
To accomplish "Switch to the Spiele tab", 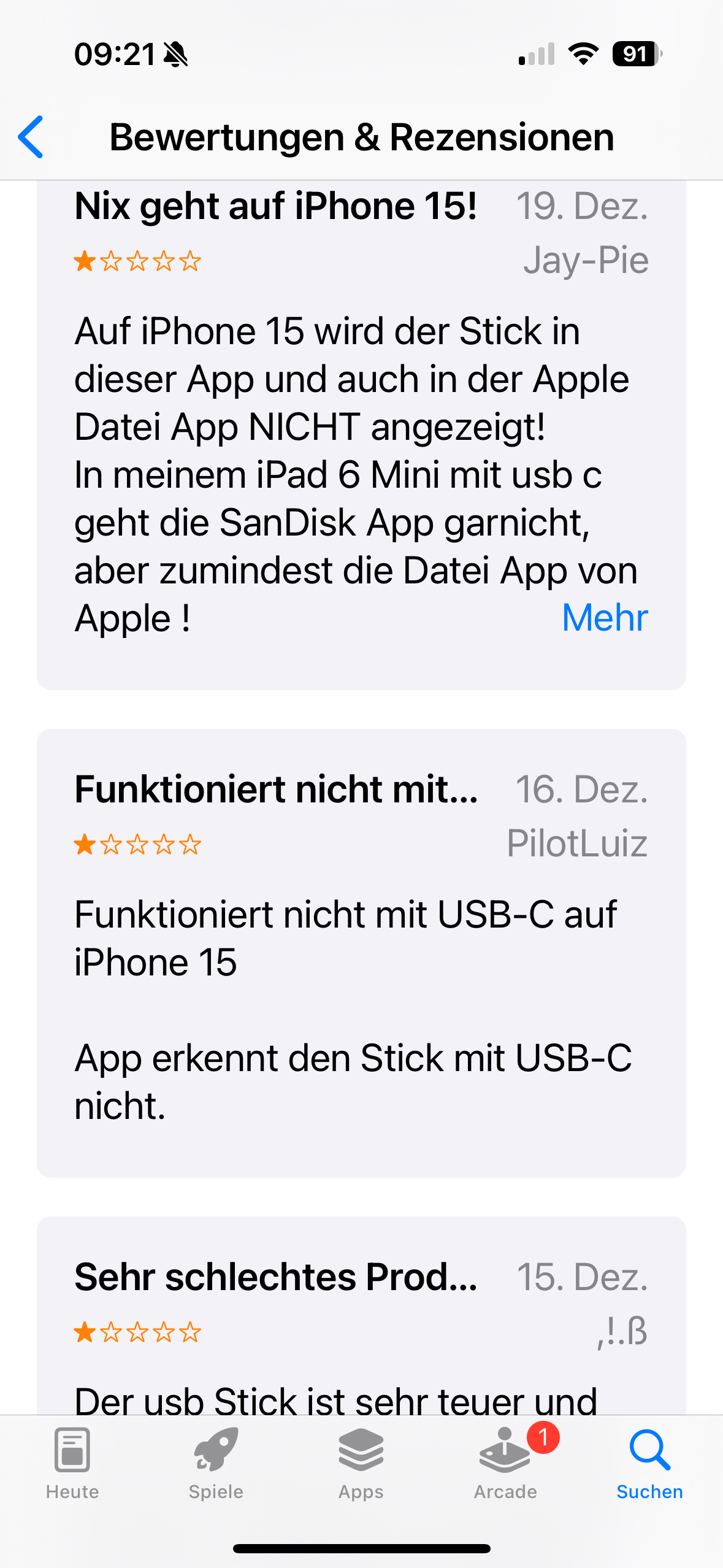I will (216, 1463).
